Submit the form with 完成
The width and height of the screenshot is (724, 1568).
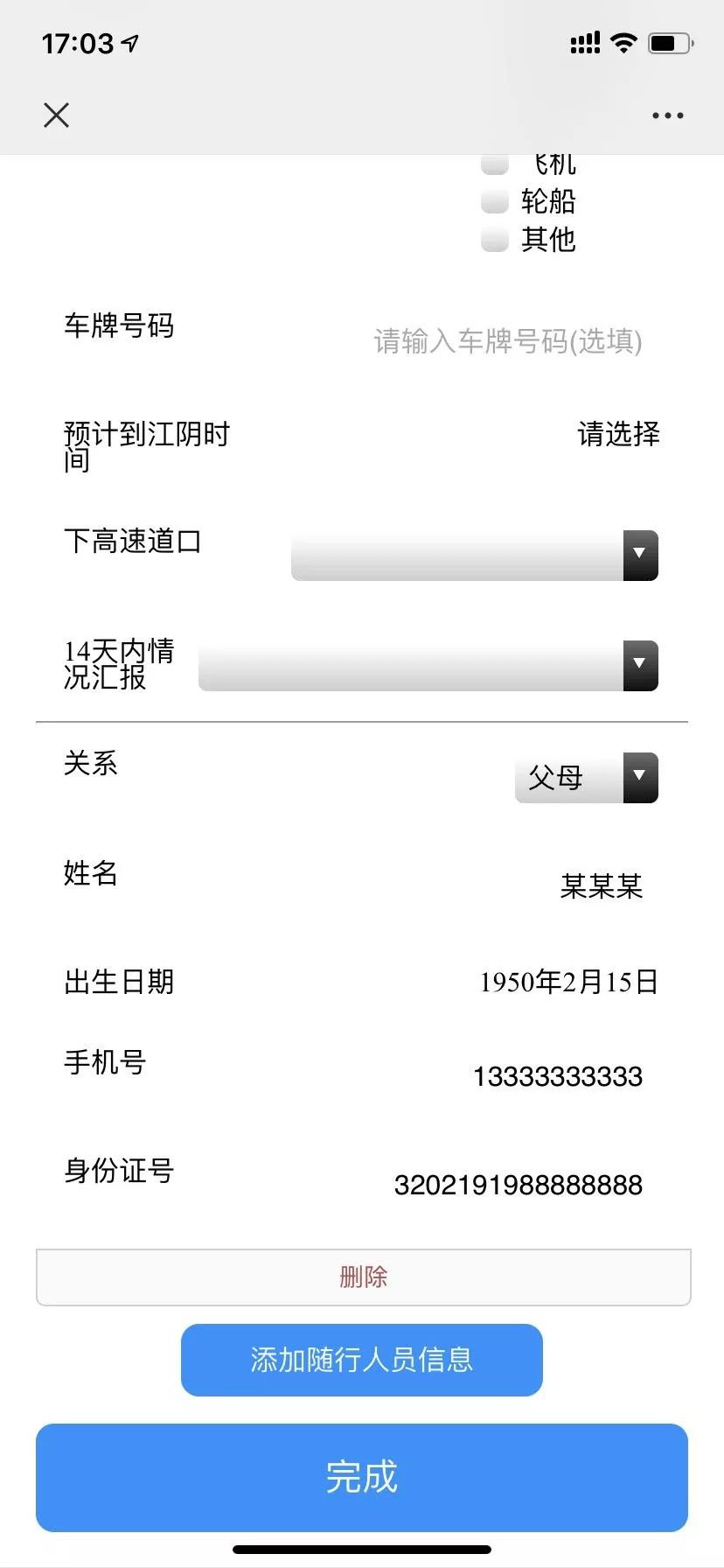point(362,1477)
